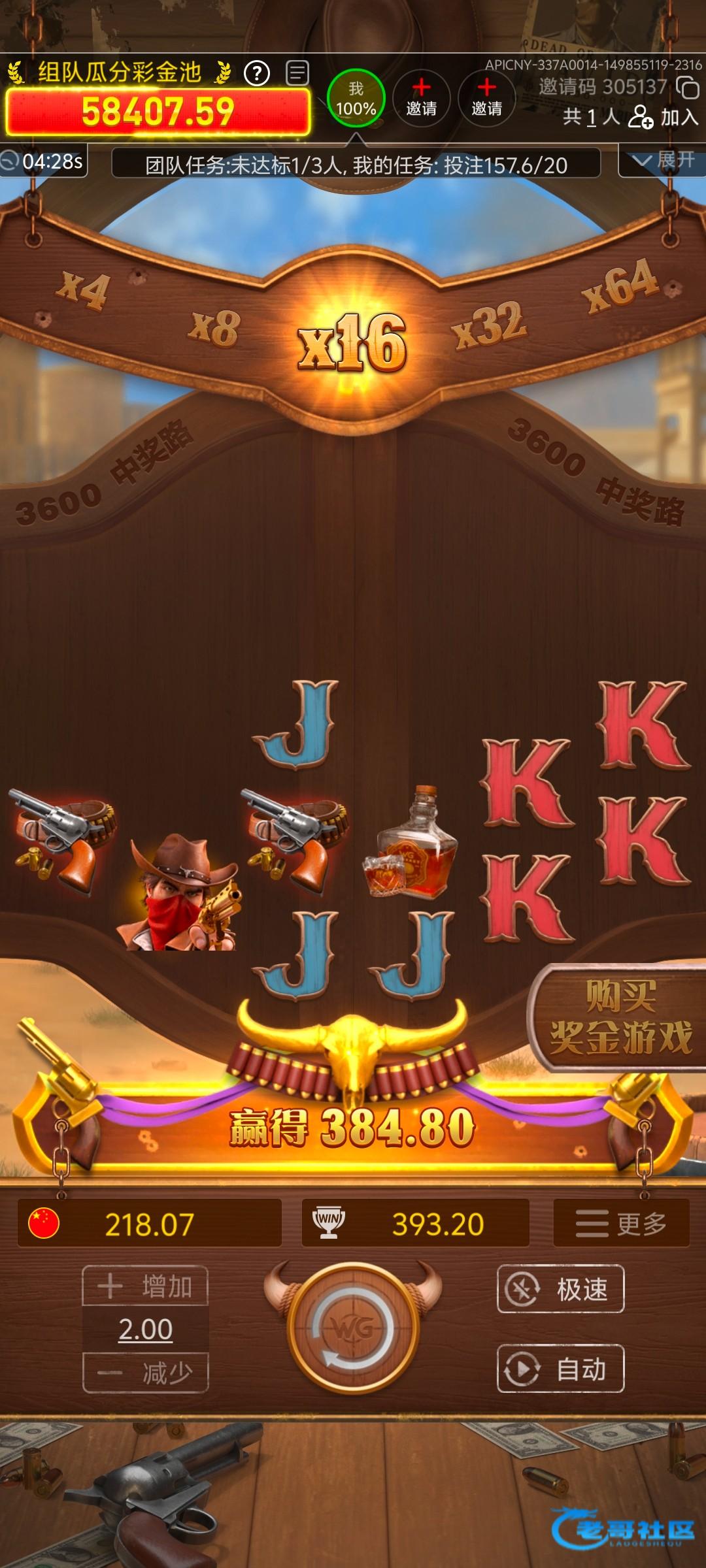Copy the invitation code 305137
The image size is (706, 1568).
click(x=688, y=87)
